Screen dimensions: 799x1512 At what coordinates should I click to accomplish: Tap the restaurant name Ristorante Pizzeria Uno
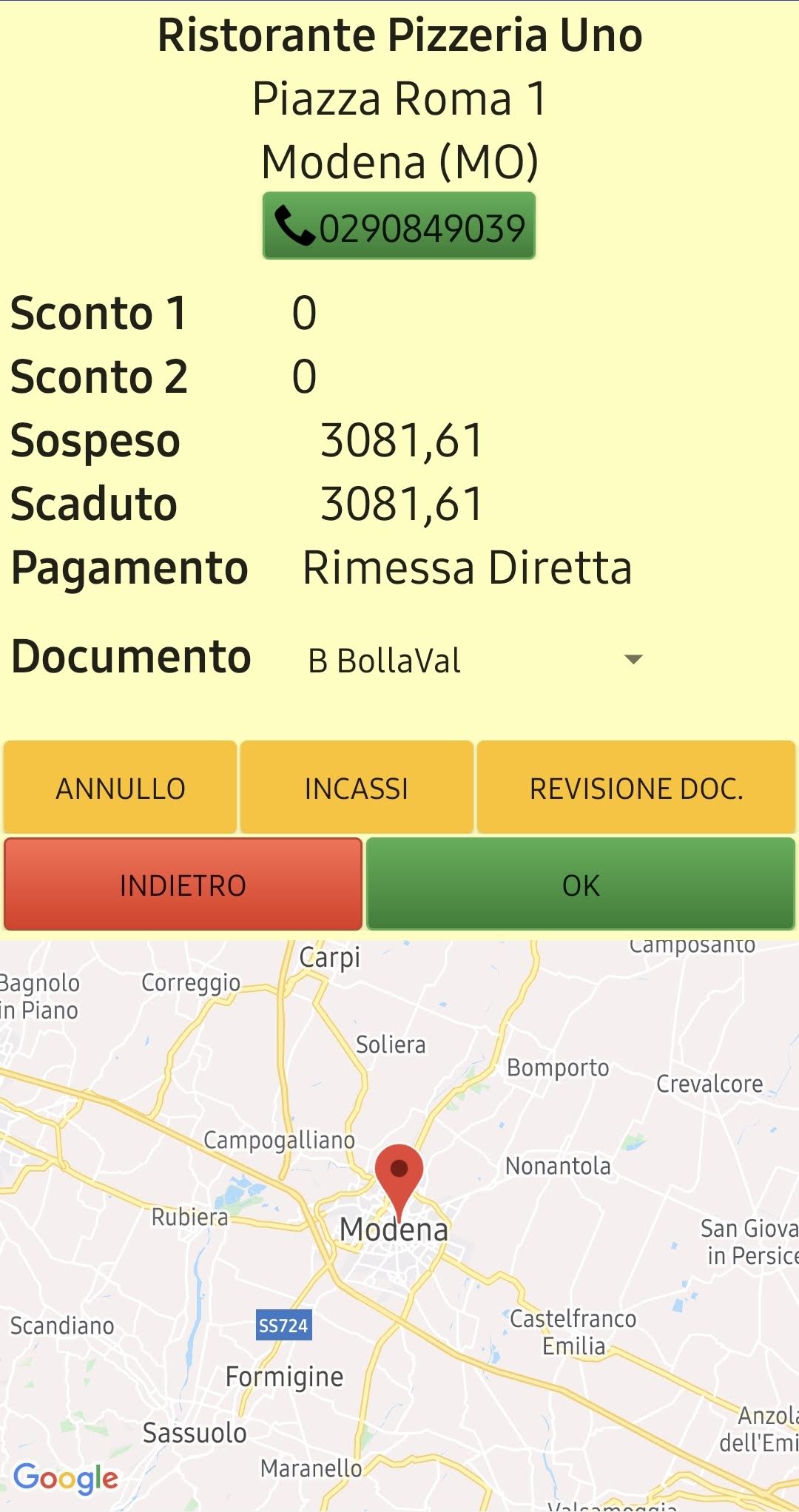(399, 33)
